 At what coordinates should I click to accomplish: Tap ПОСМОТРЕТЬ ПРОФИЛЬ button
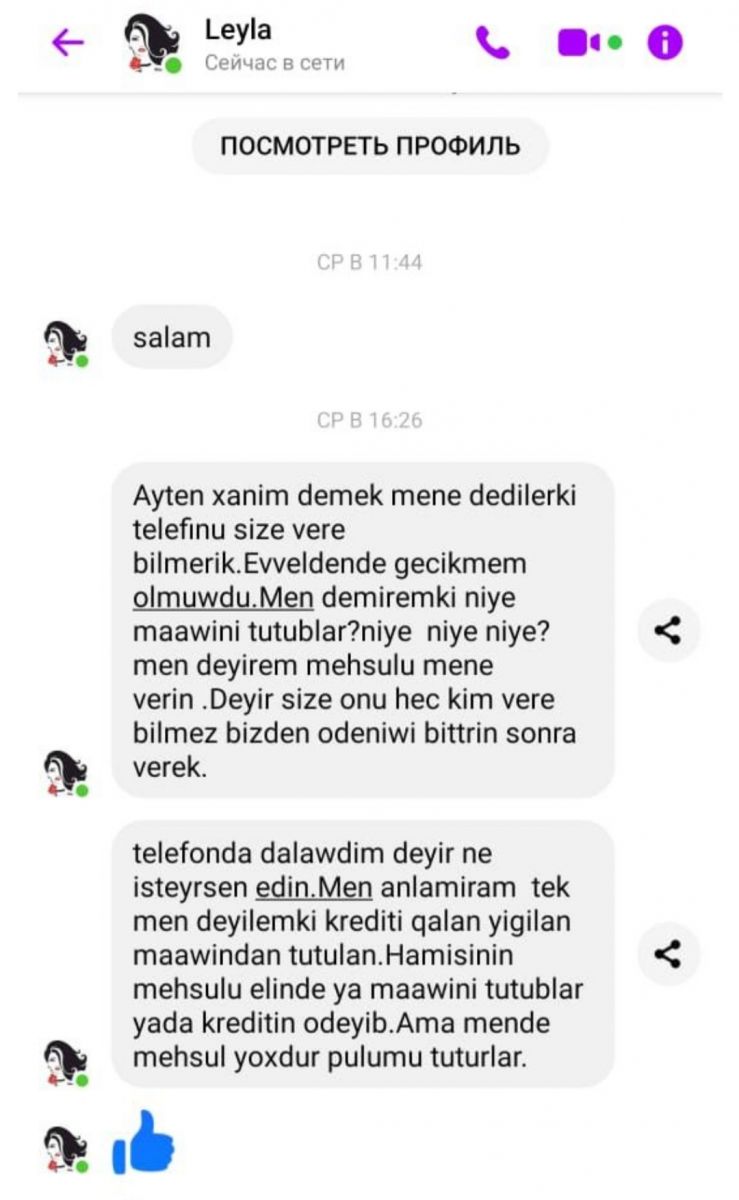click(370, 146)
